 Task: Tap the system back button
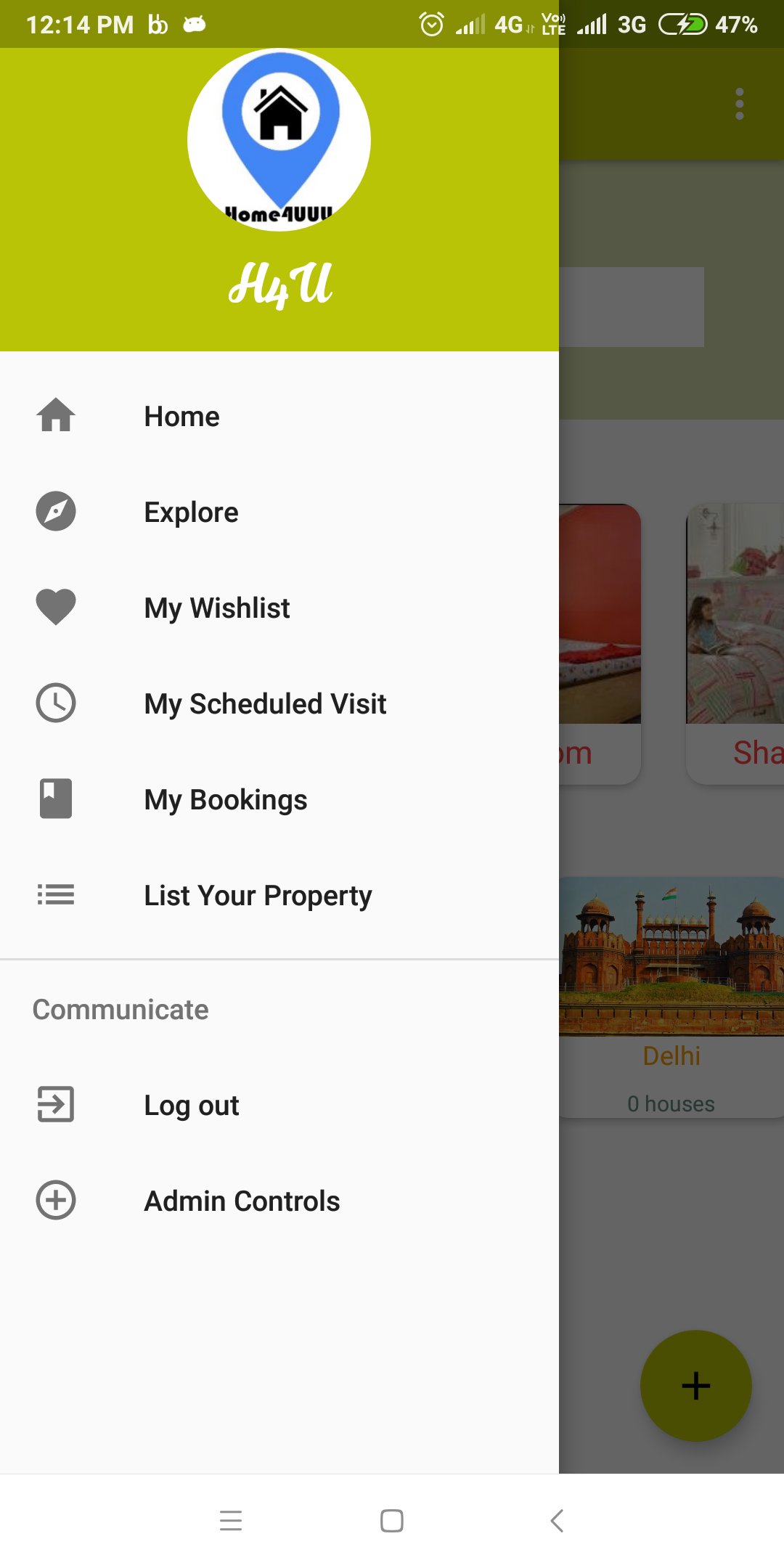557,1520
